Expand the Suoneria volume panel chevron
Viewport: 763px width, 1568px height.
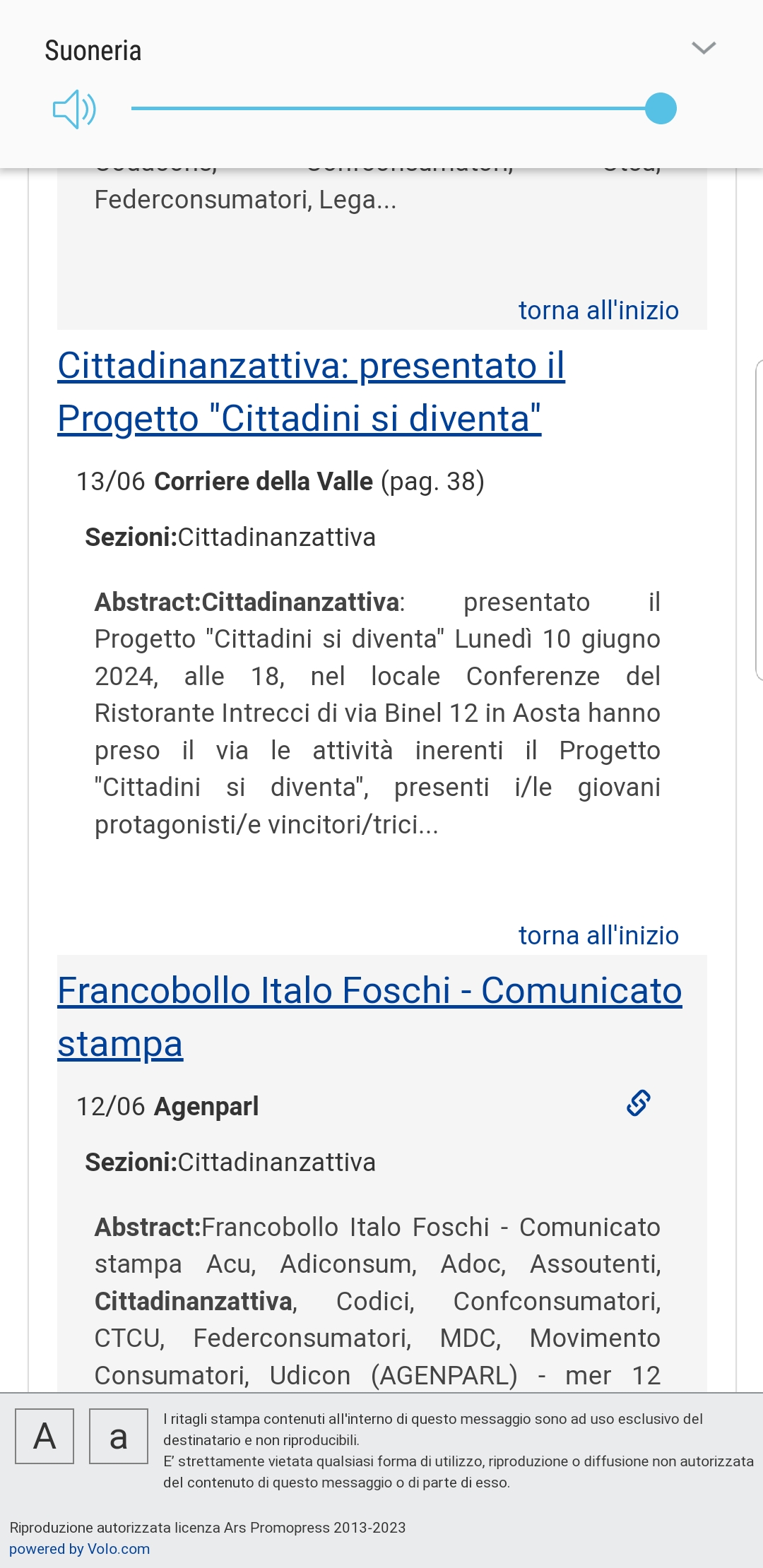click(x=704, y=48)
